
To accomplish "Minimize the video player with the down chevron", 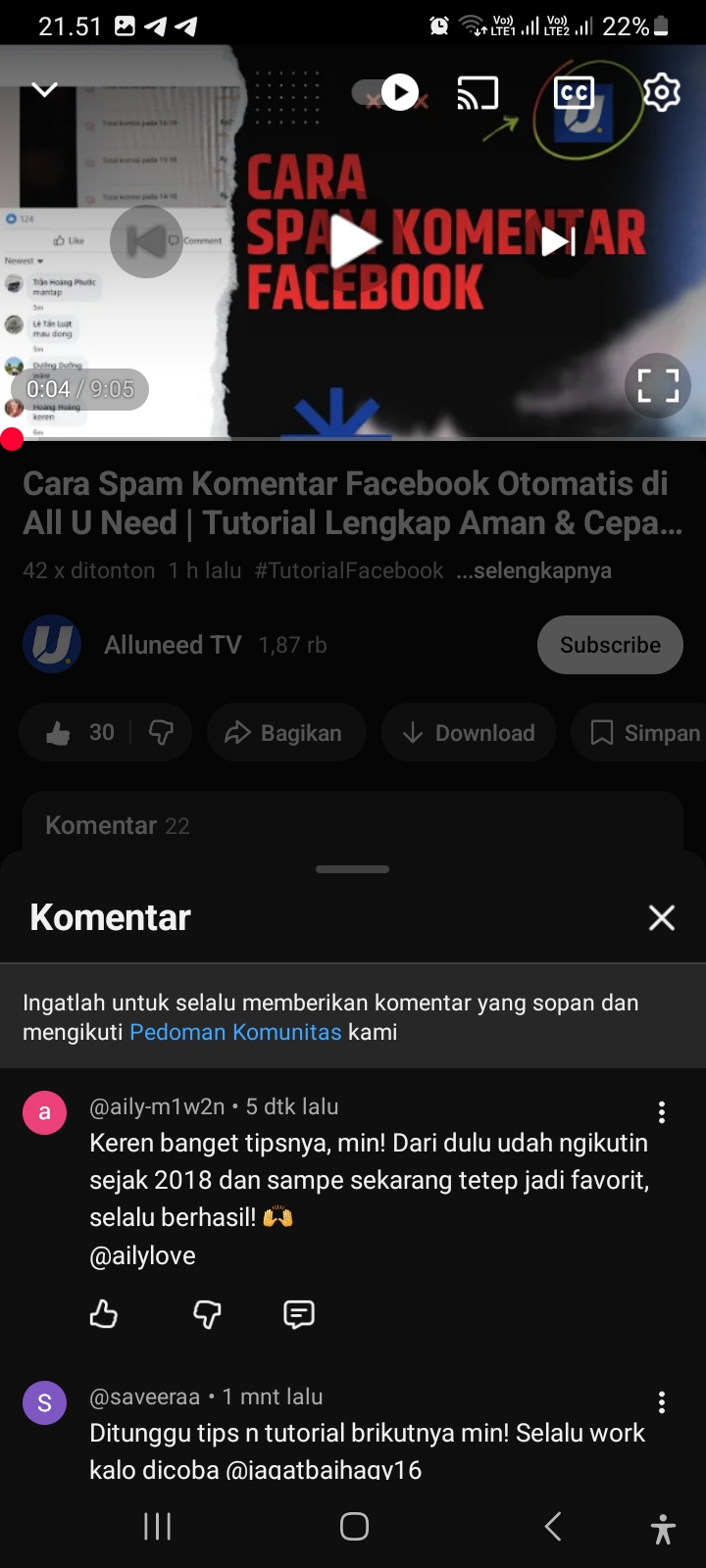I will 45,90.
